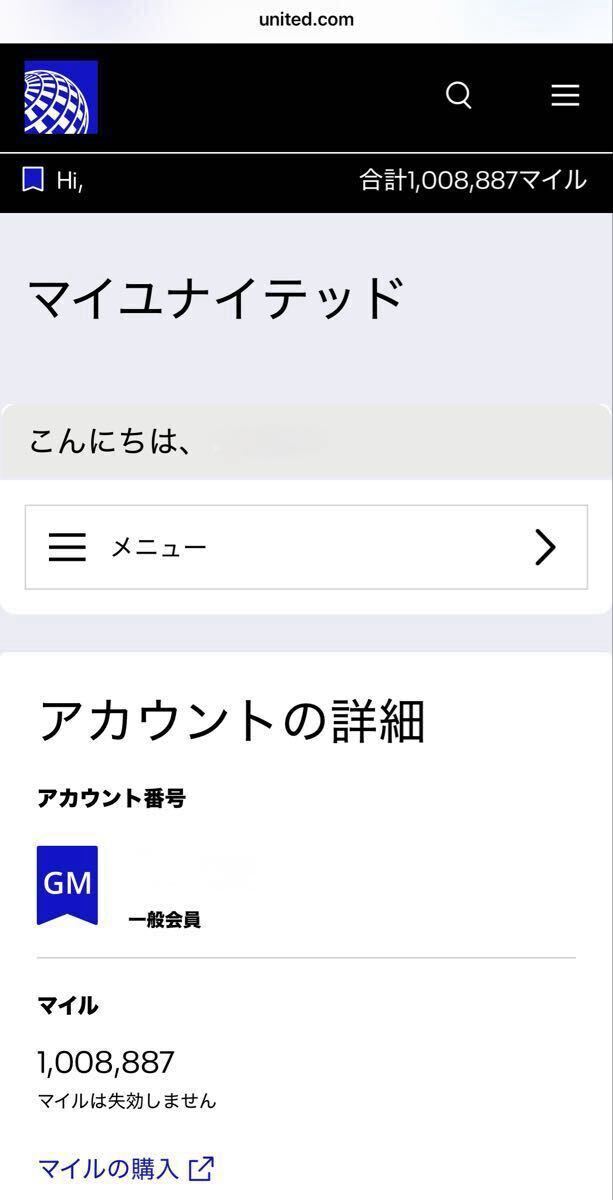Open the 合計1,008,887マイル balance link
This screenshot has width=613, height=1200.
coord(472,180)
